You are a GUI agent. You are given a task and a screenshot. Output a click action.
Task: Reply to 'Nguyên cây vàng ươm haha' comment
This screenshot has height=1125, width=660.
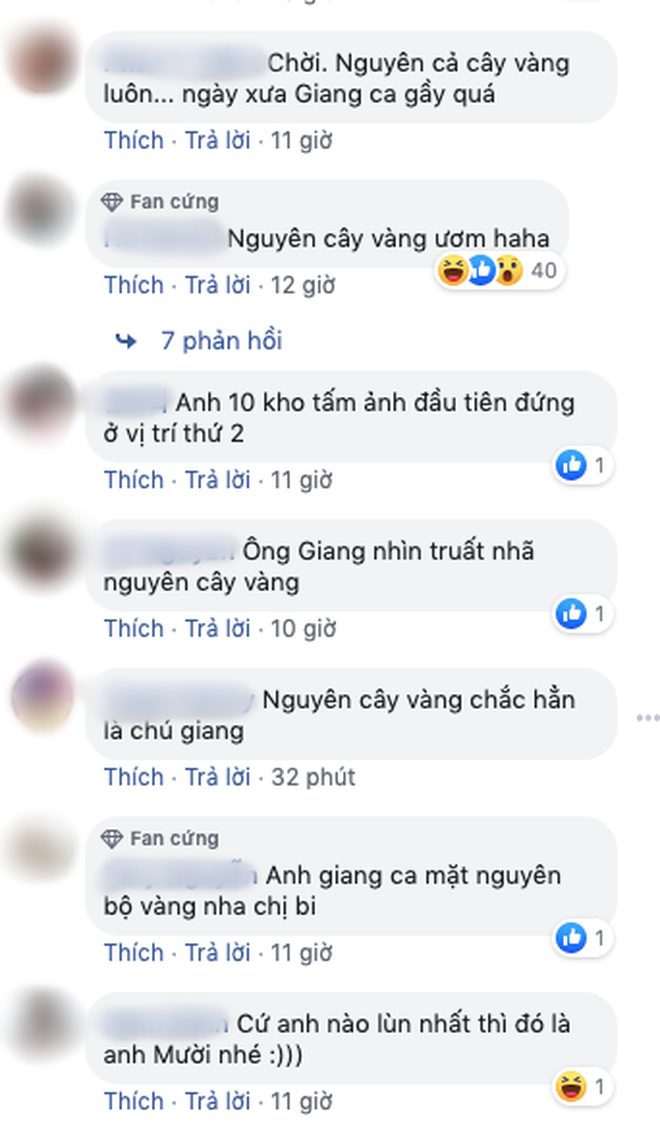218,285
